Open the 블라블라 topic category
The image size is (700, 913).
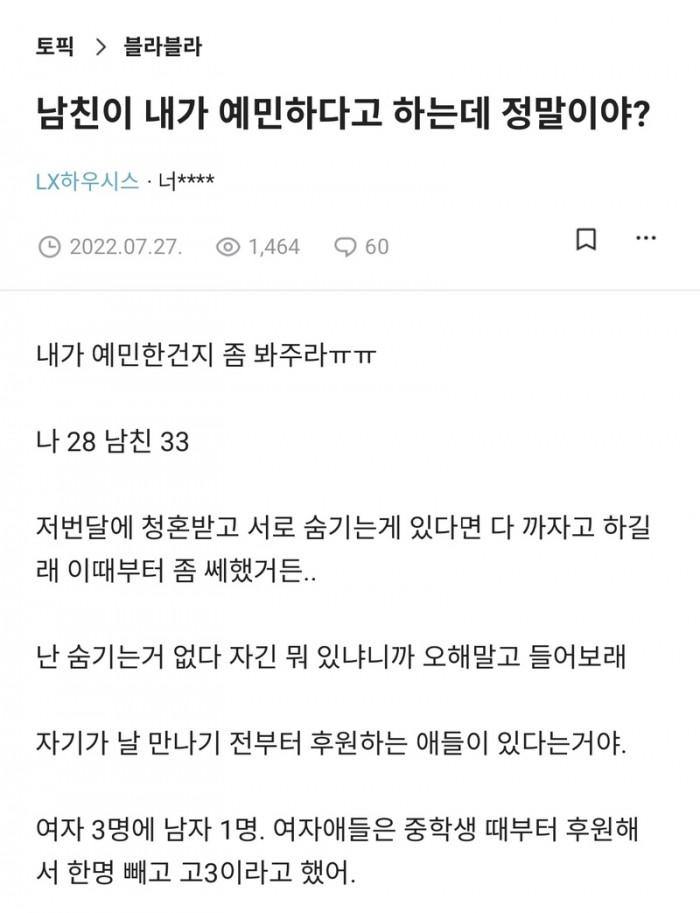coord(163,45)
